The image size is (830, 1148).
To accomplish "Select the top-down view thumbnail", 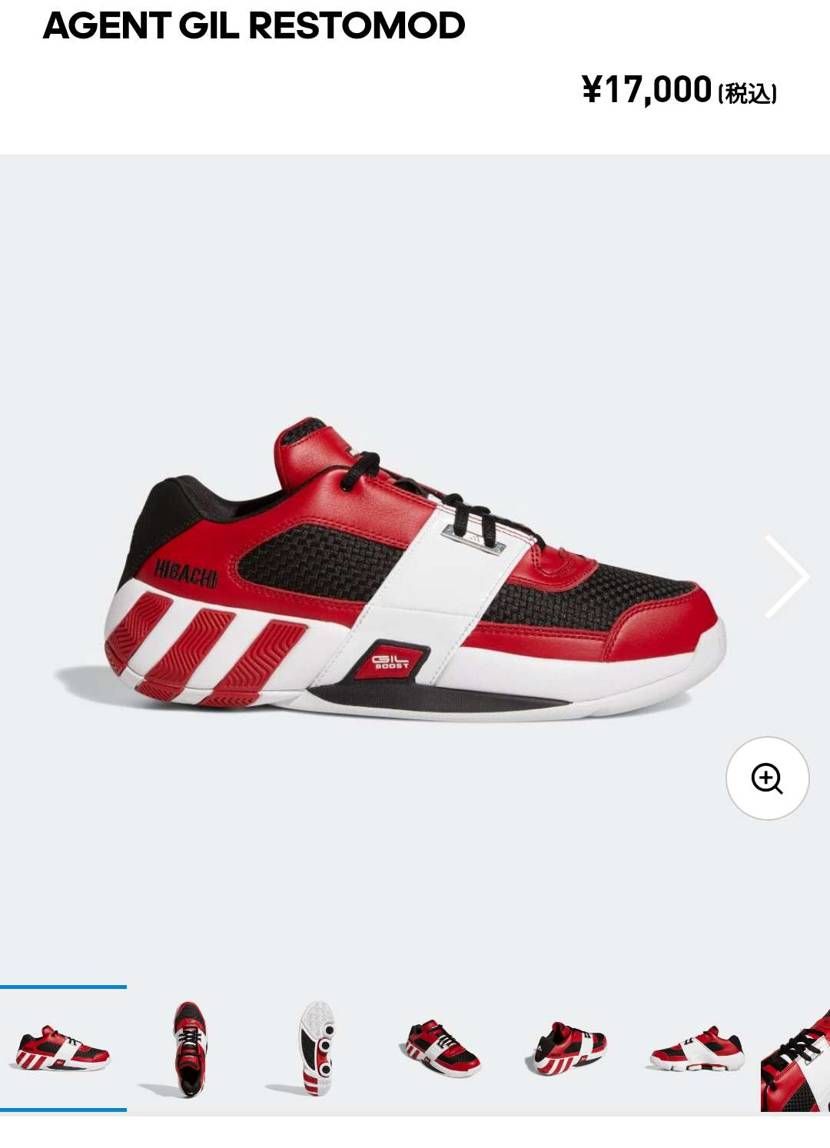I will pyautogui.click(x=189, y=1048).
